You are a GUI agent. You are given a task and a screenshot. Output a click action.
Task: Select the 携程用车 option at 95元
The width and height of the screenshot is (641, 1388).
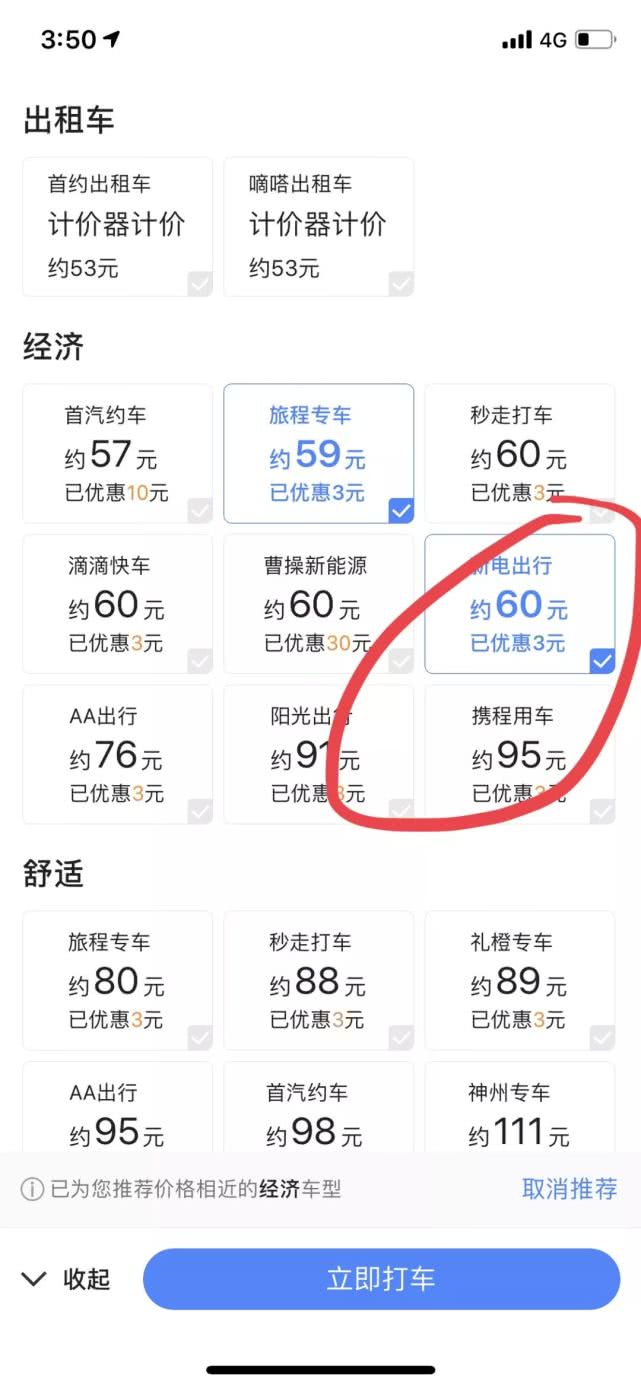520,755
